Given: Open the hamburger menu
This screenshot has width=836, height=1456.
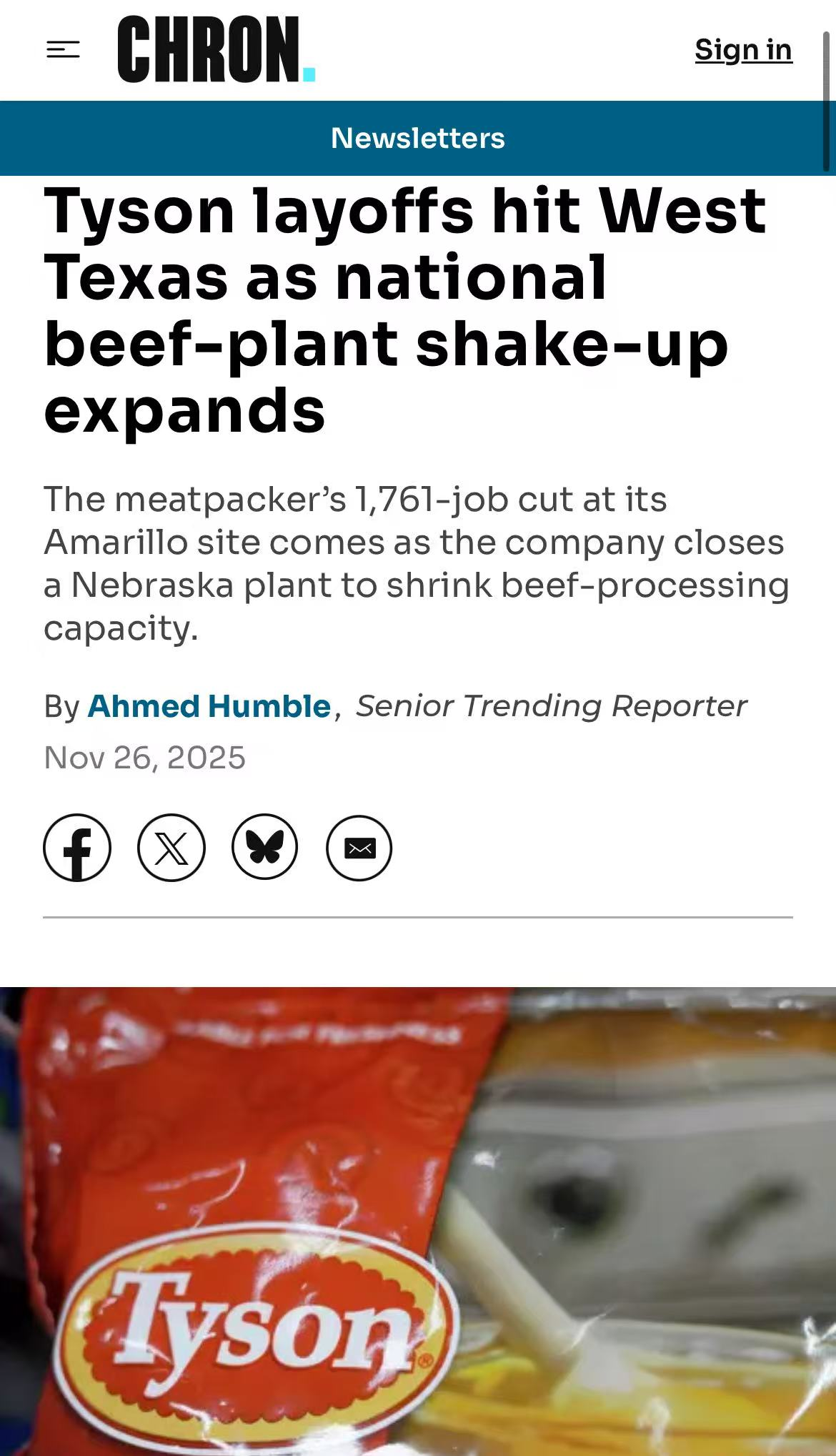Looking at the screenshot, I should point(63,49).
